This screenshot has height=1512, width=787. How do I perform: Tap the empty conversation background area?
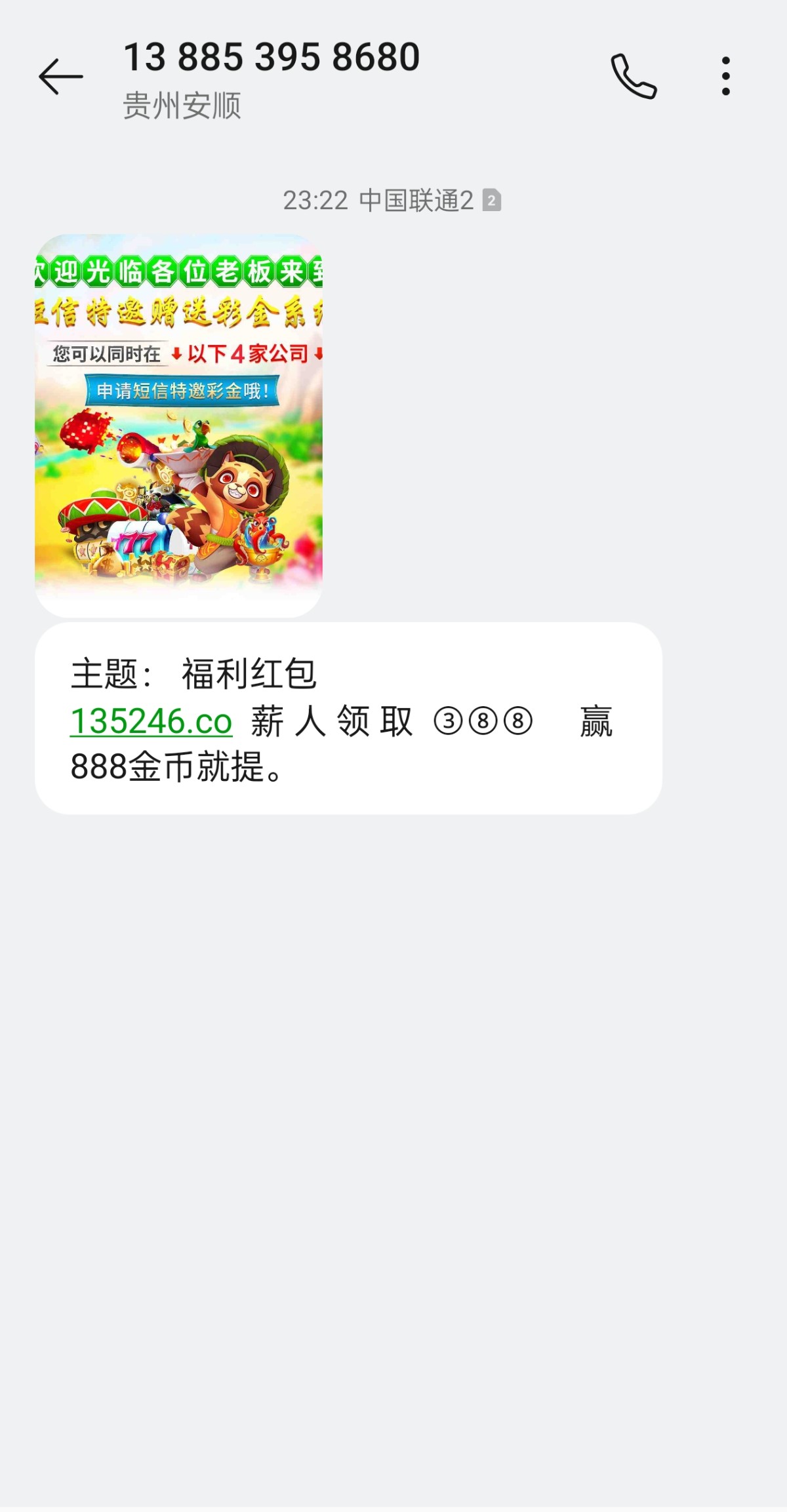[393, 1115]
